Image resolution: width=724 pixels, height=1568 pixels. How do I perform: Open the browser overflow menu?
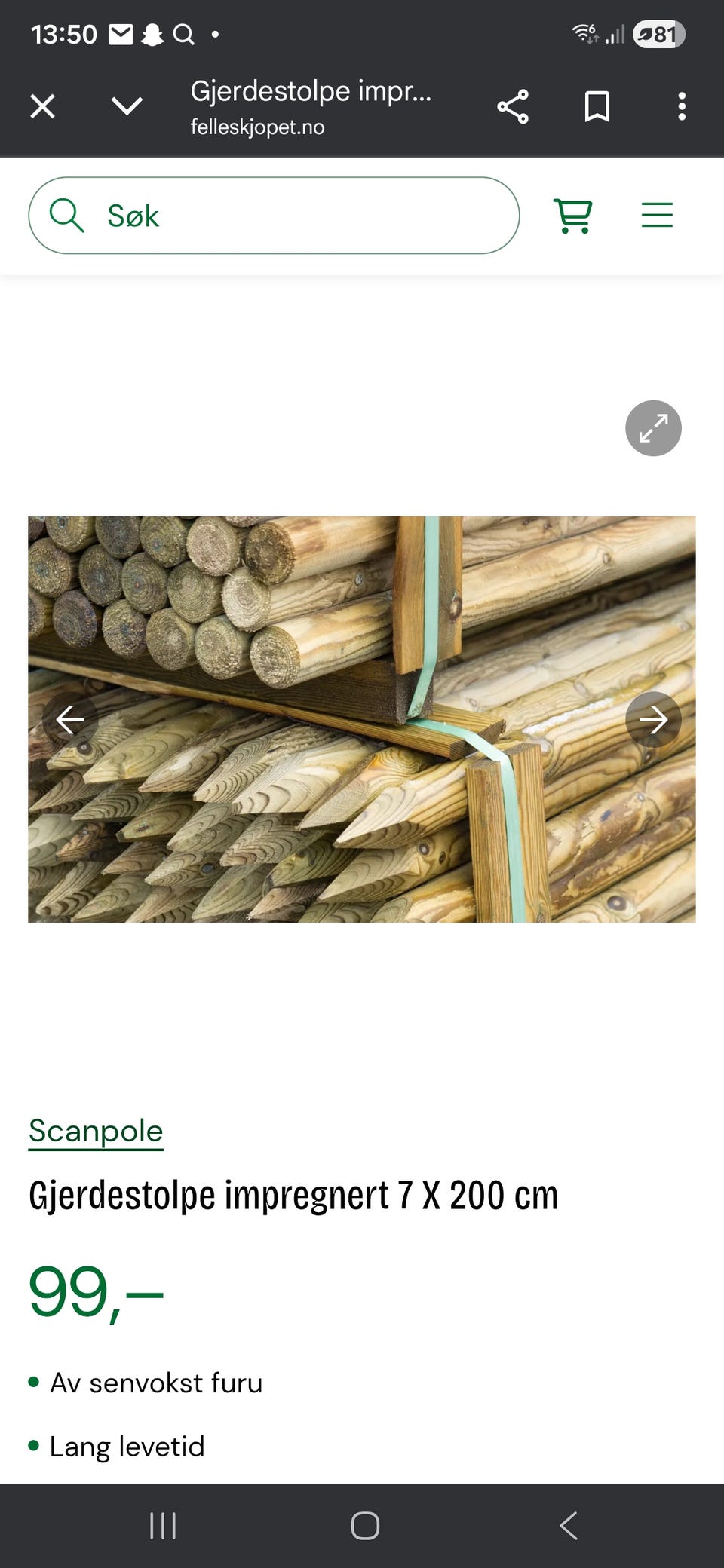coord(683,107)
